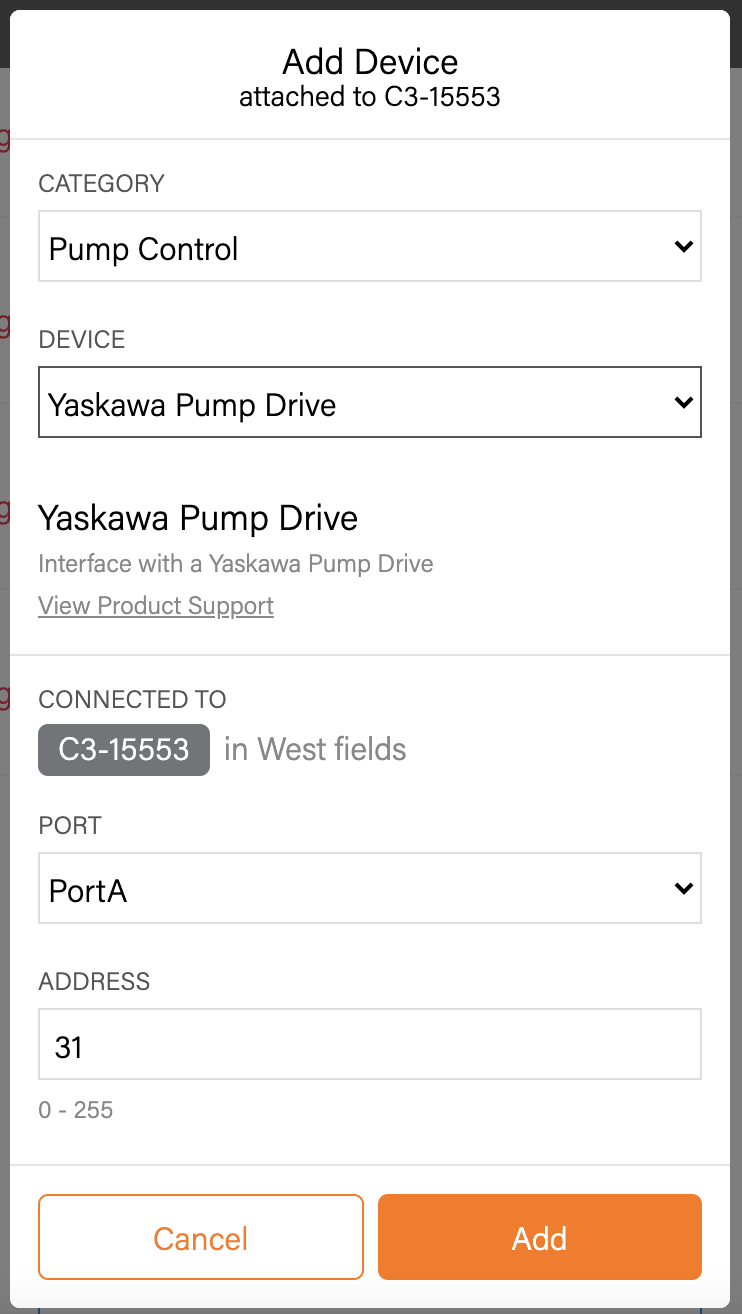The width and height of the screenshot is (742, 1314).
Task: Click the Add button to confirm
Action: click(539, 1237)
